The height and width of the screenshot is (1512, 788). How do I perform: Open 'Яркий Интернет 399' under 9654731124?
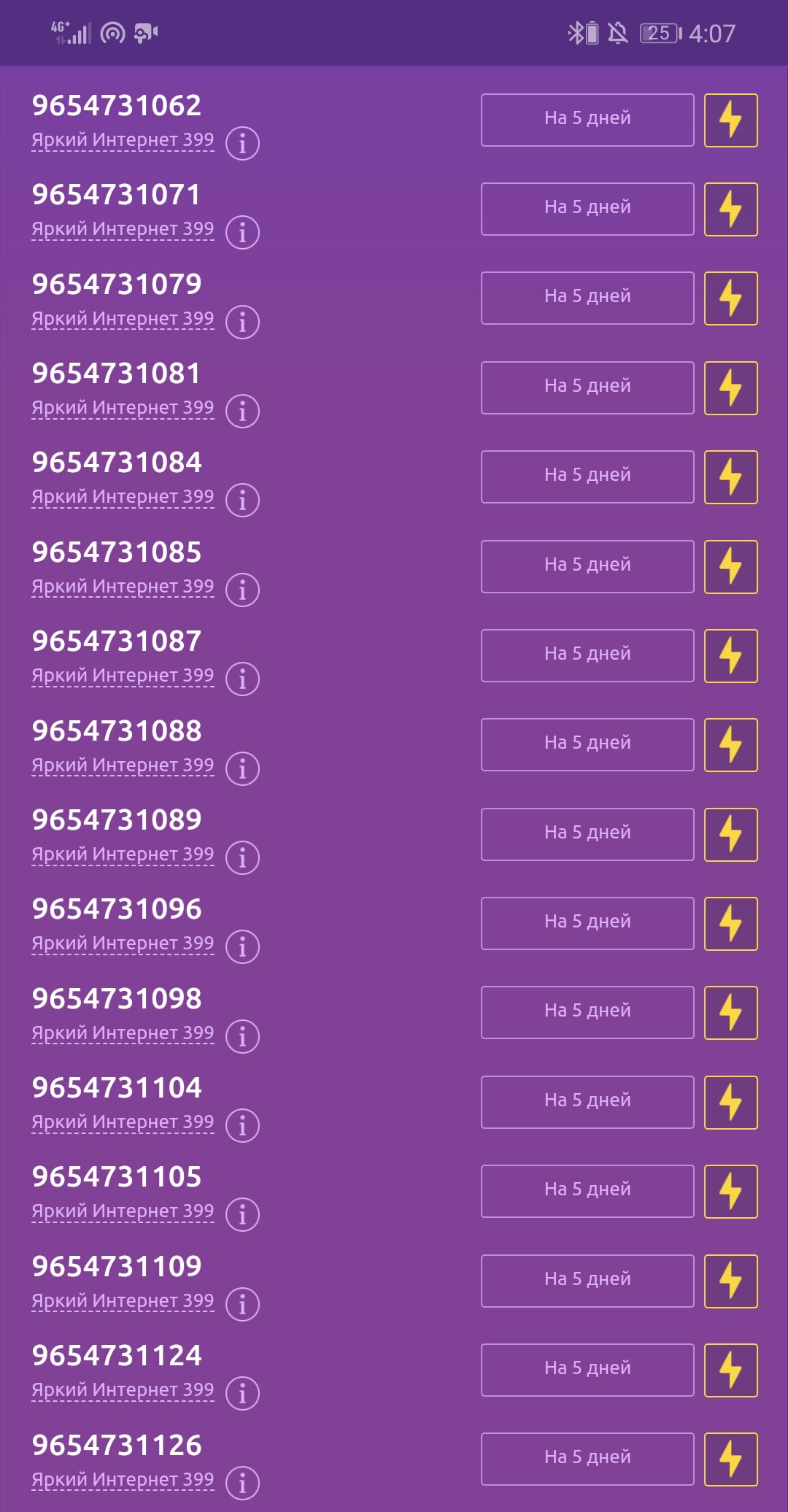click(x=123, y=1390)
